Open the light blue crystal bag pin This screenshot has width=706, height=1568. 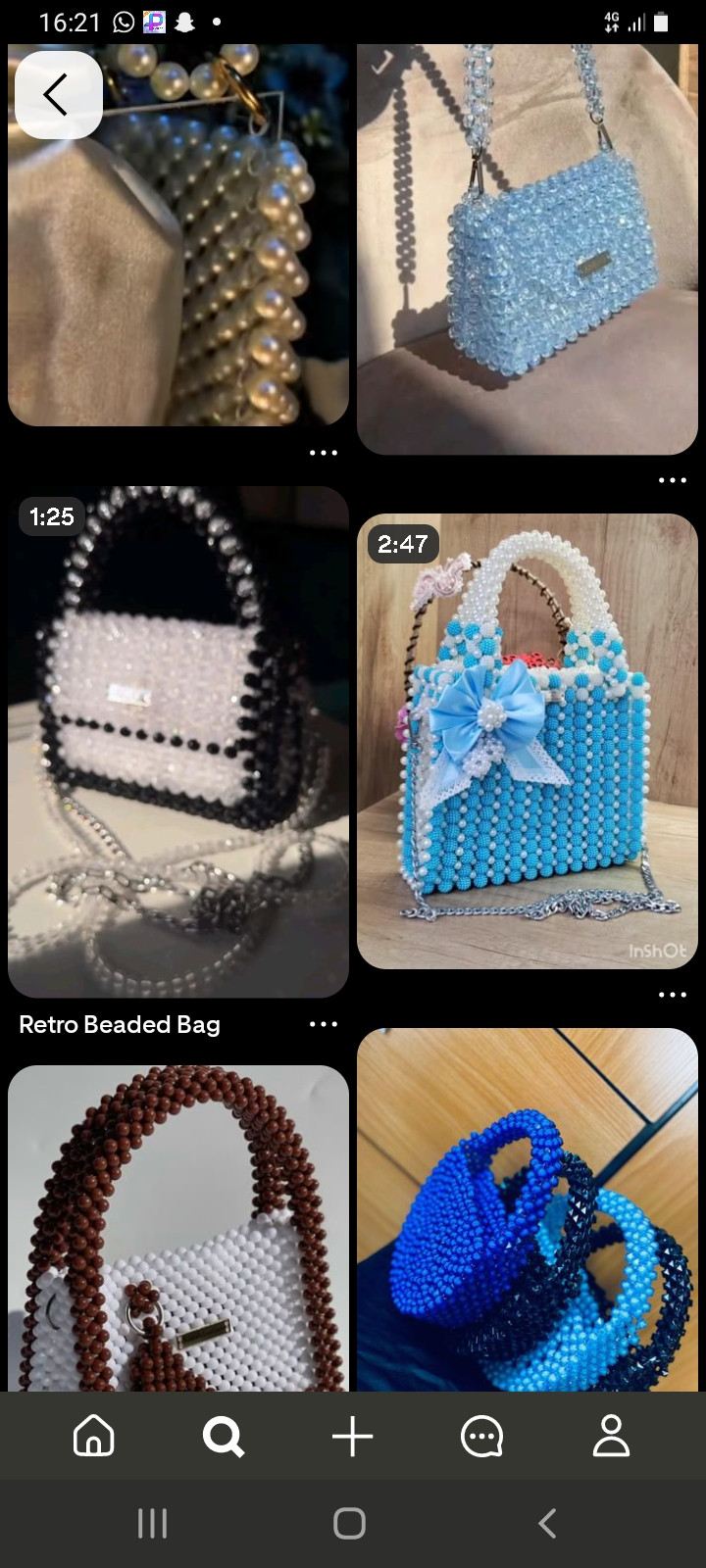[527, 250]
